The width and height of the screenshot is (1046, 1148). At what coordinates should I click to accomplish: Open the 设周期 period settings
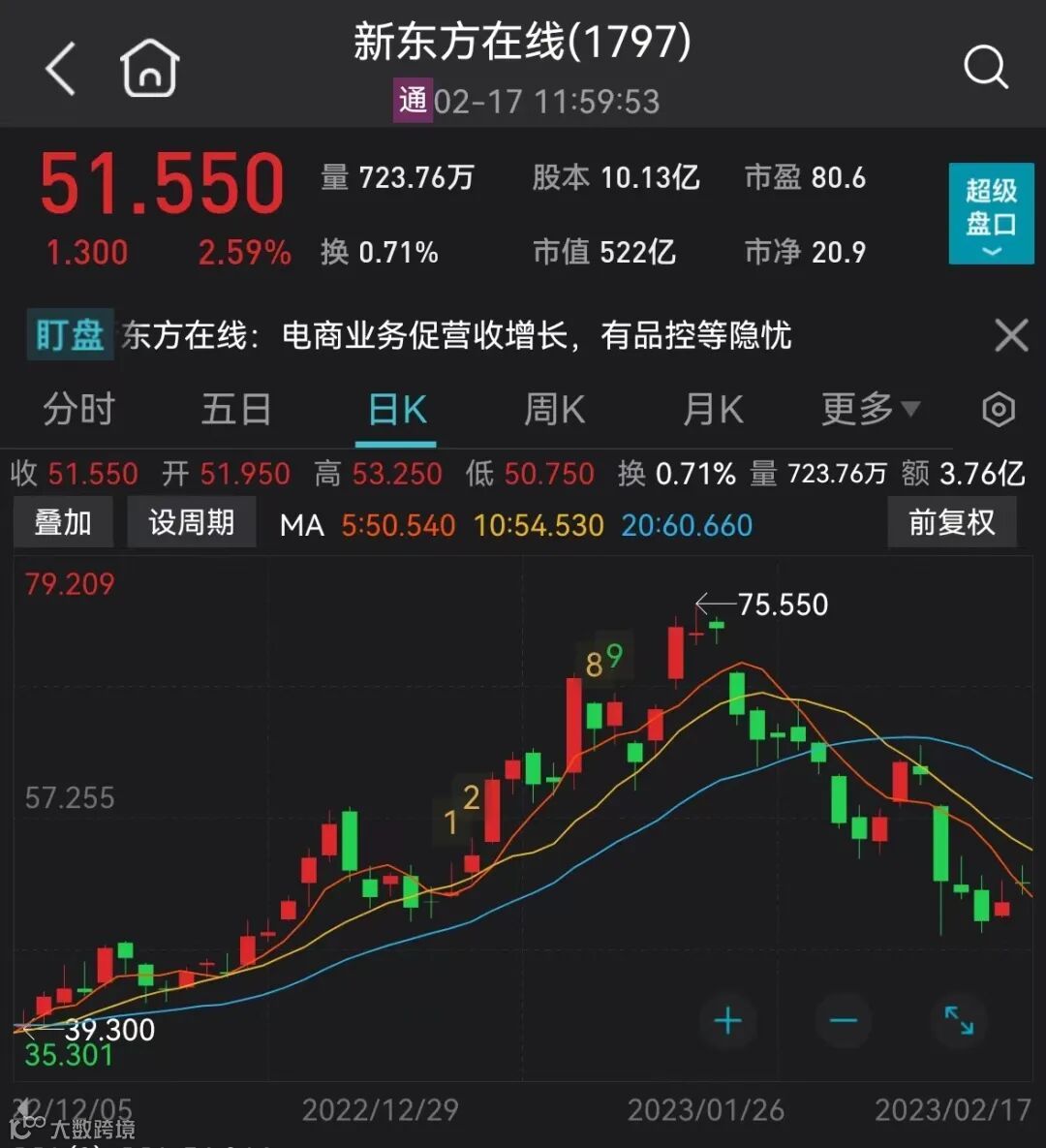coord(191,523)
